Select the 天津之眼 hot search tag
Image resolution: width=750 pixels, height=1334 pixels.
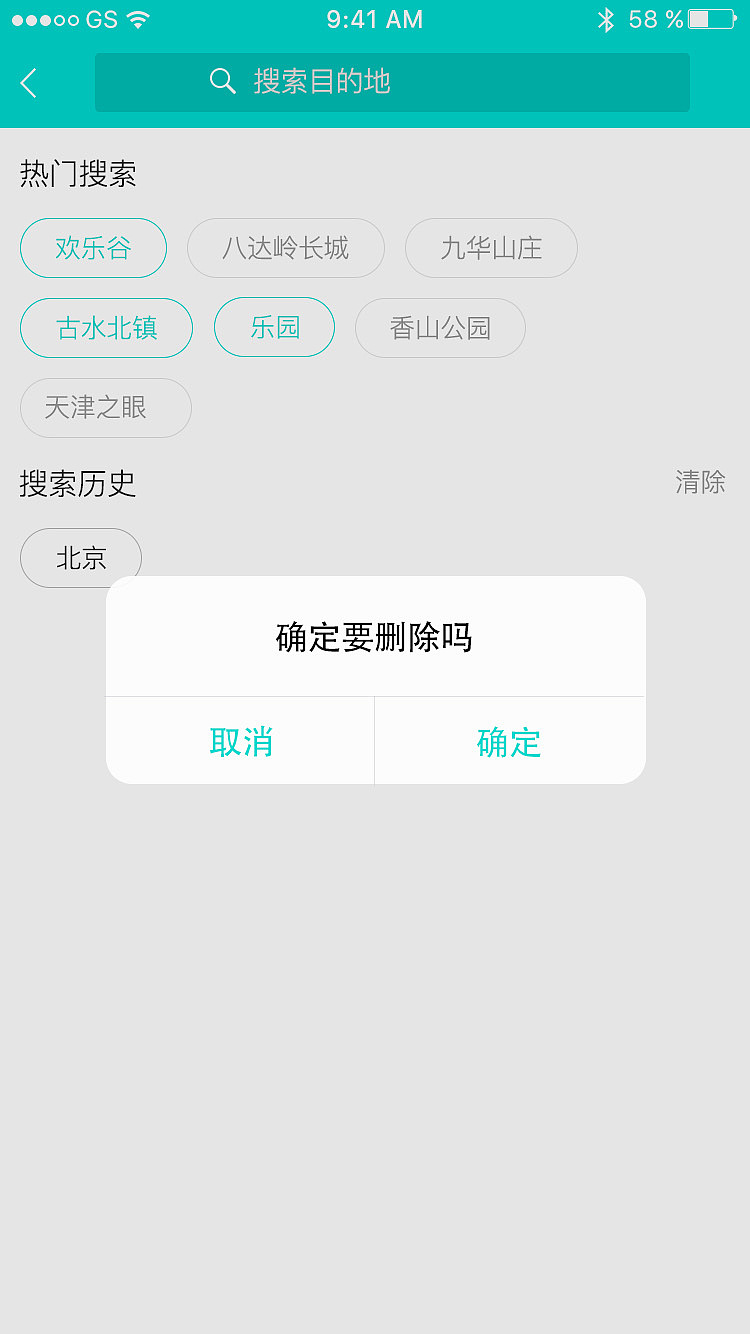105,408
